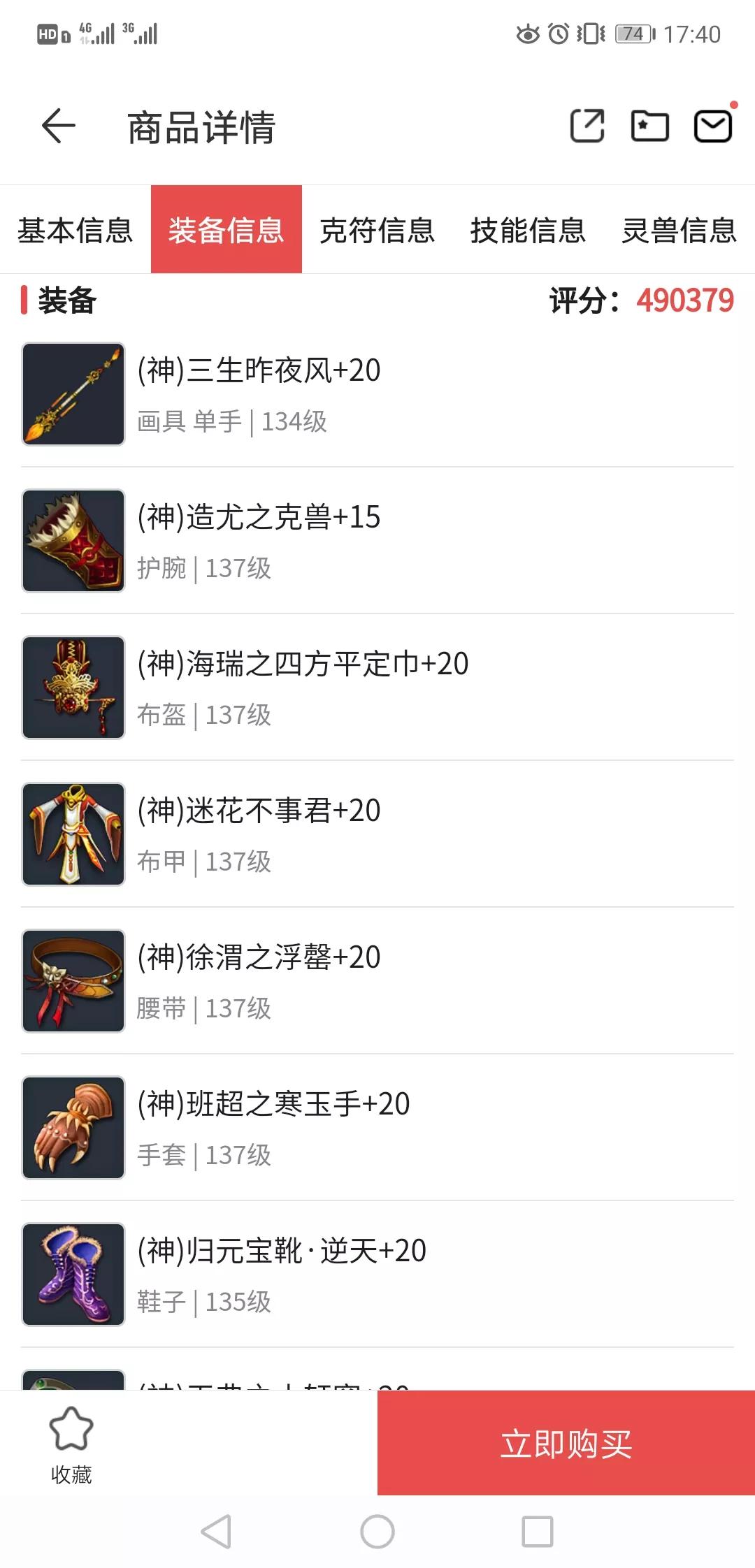Open the messages envelope icon
Image resolution: width=755 pixels, height=1568 pixels.
pos(712,126)
